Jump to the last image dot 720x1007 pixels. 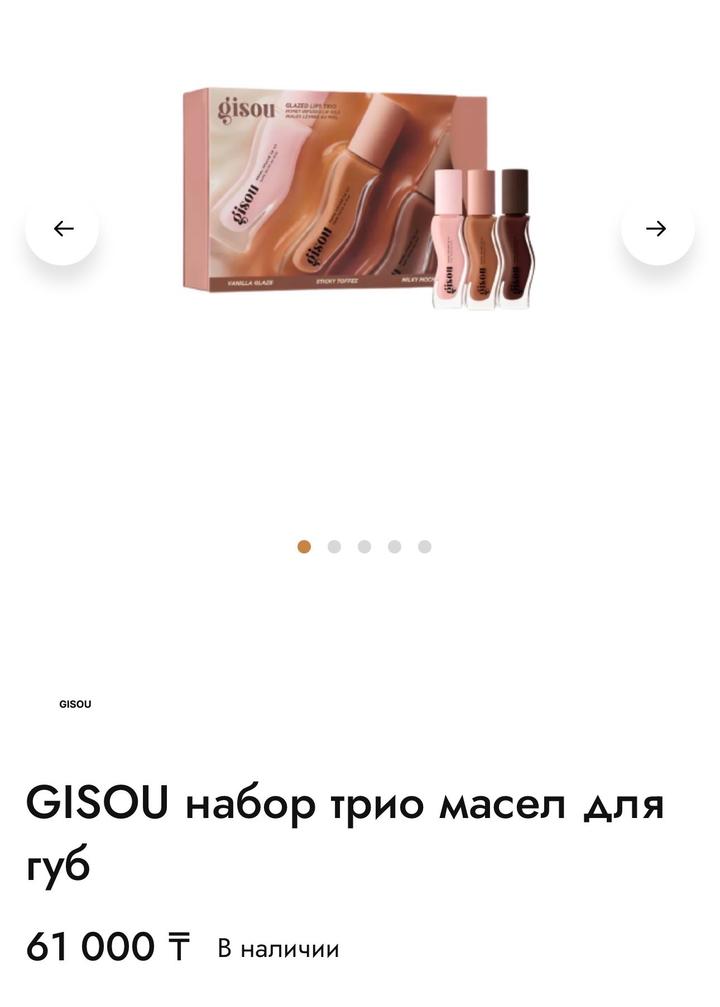pyautogui.click(x=424, y=547)
